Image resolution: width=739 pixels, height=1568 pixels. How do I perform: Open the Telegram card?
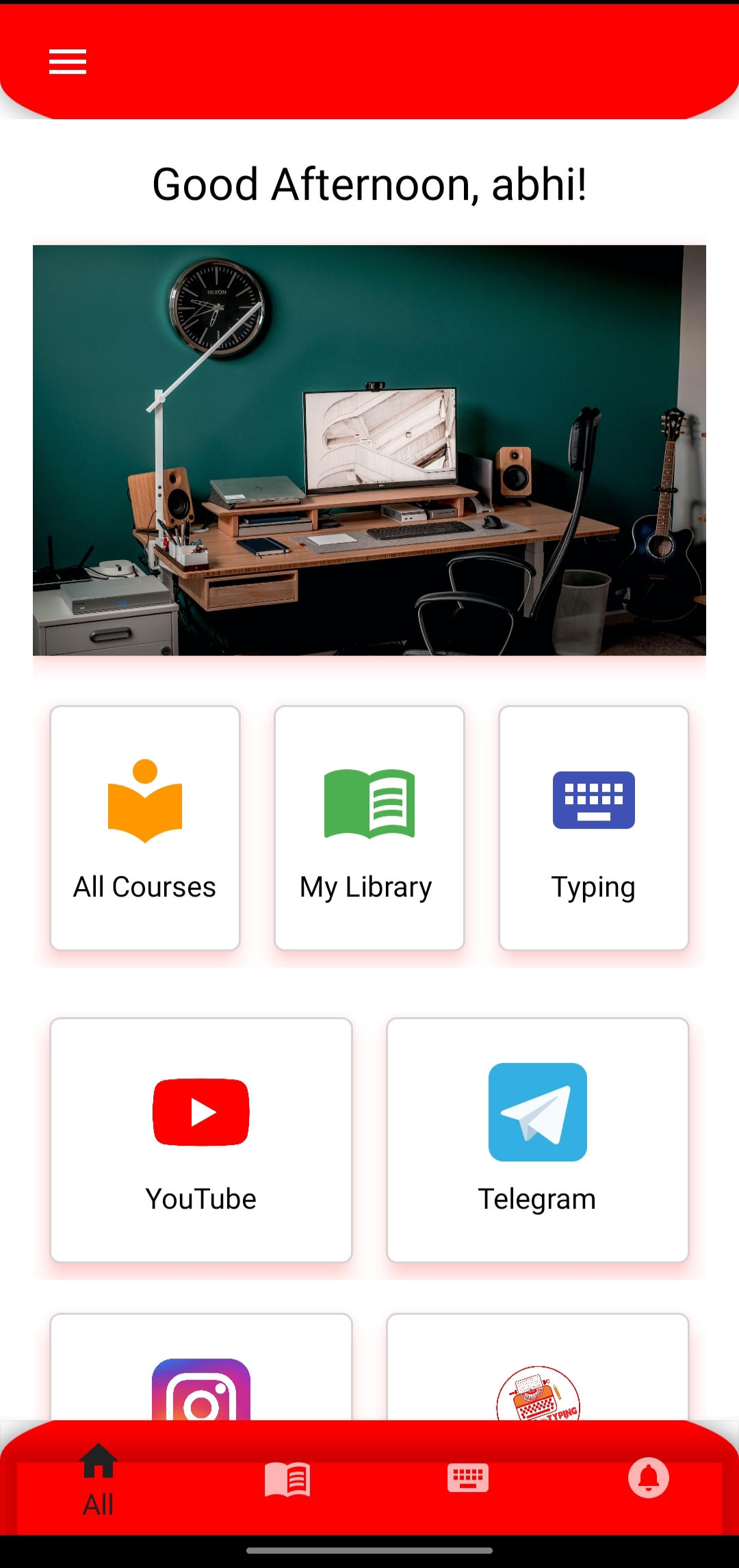click(x=538, y=1140)
